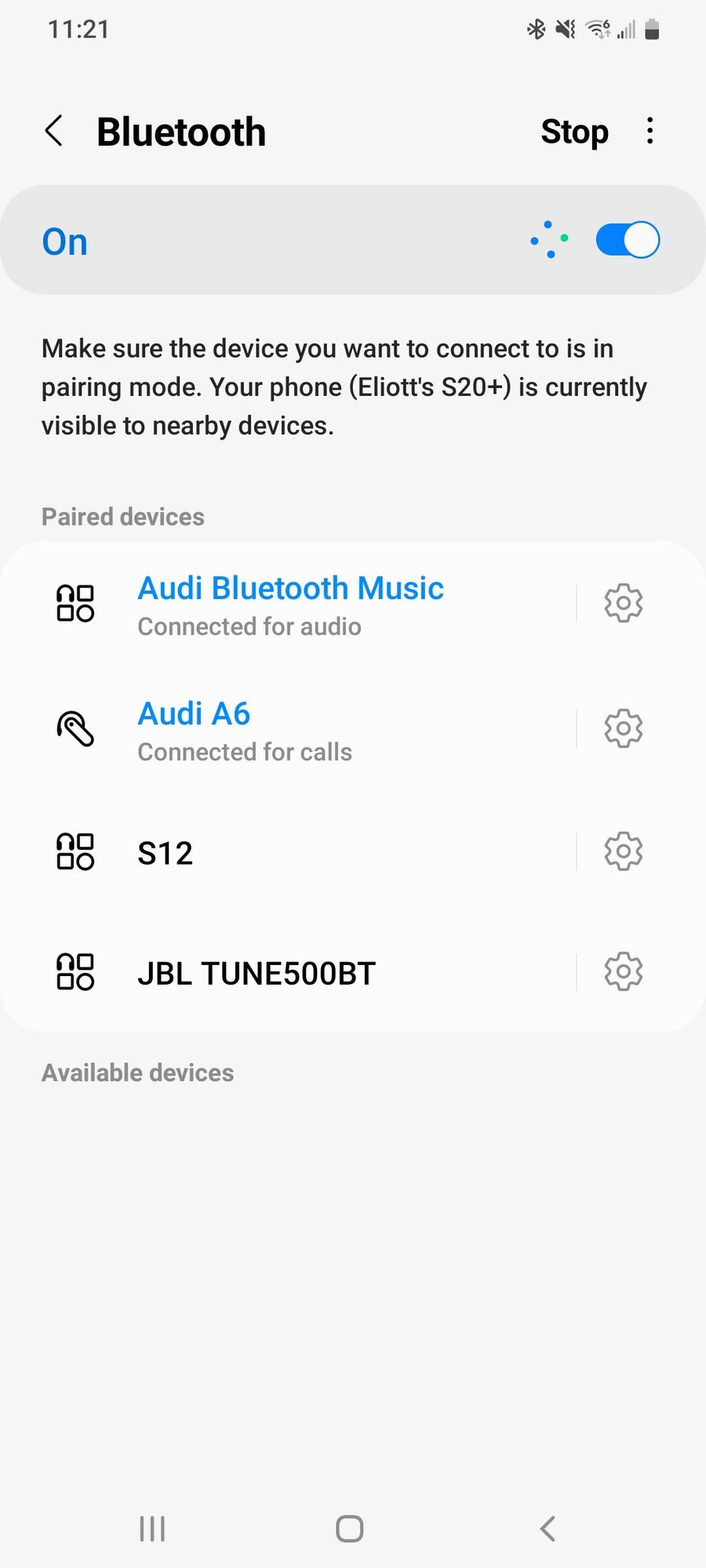Open the three-dot overflow menu
706x1568 pixels.
[650, 131]
